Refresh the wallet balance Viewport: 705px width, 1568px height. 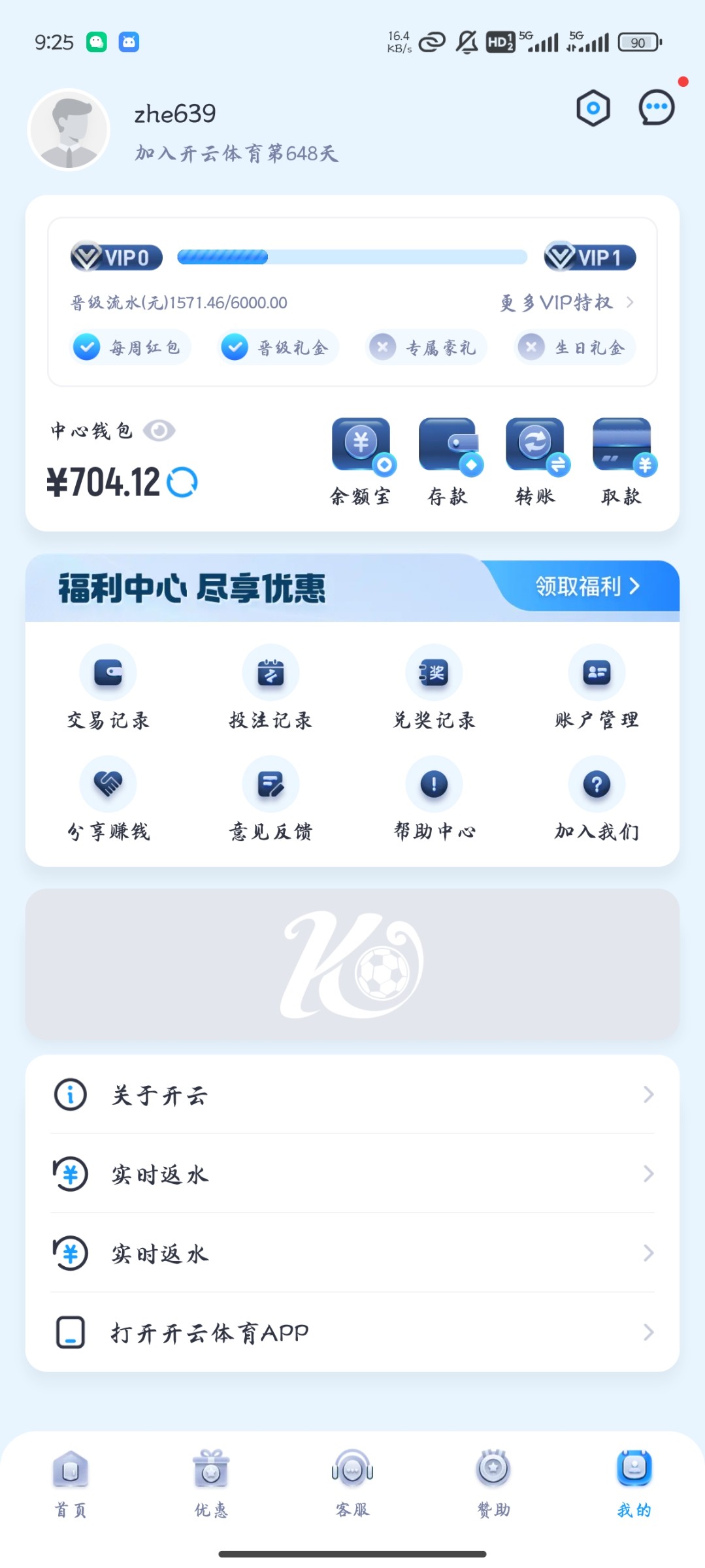click(x=182, y=483)
